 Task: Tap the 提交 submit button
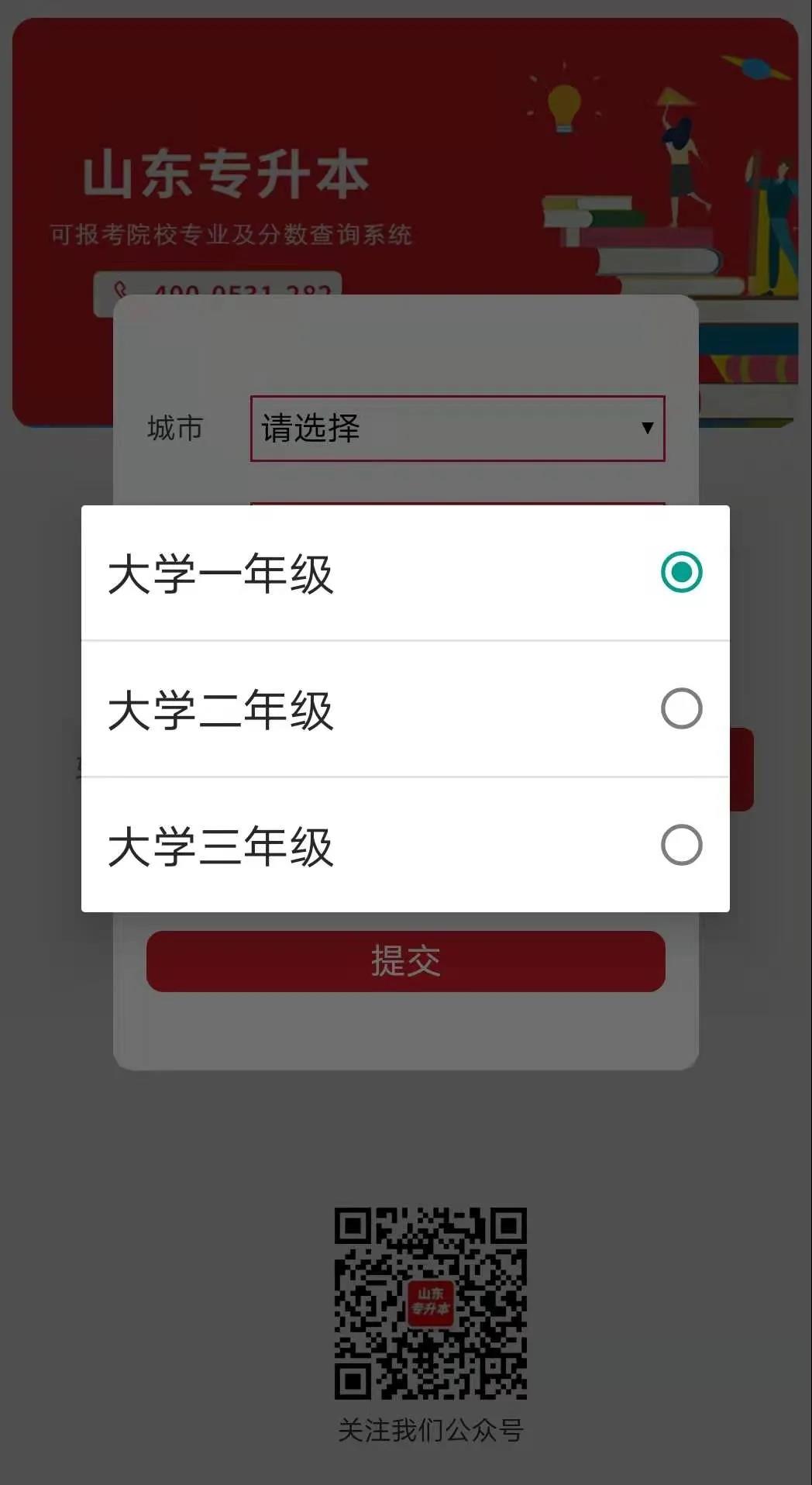[406, 961]
